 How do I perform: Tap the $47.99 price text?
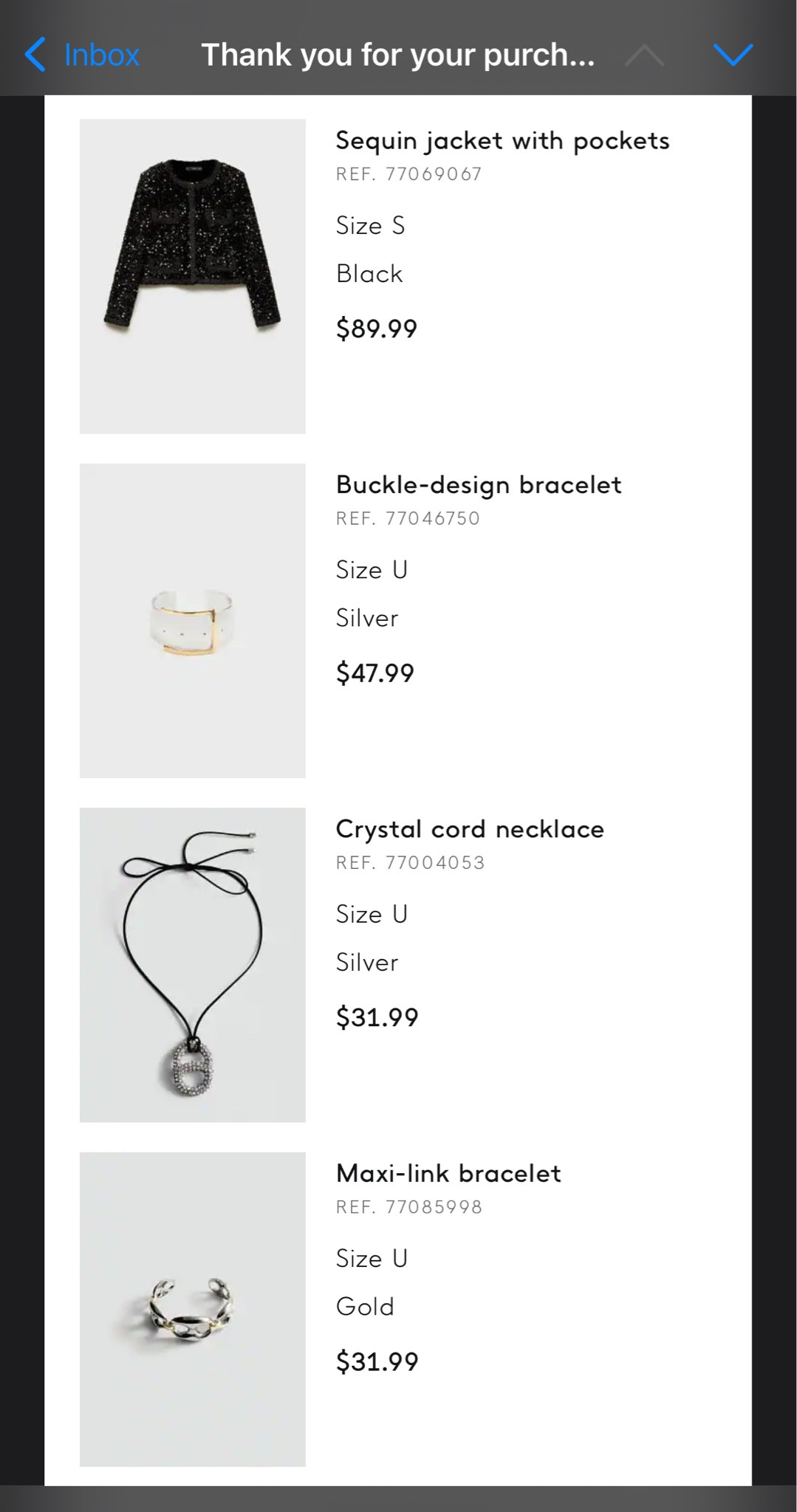point(376,673)
